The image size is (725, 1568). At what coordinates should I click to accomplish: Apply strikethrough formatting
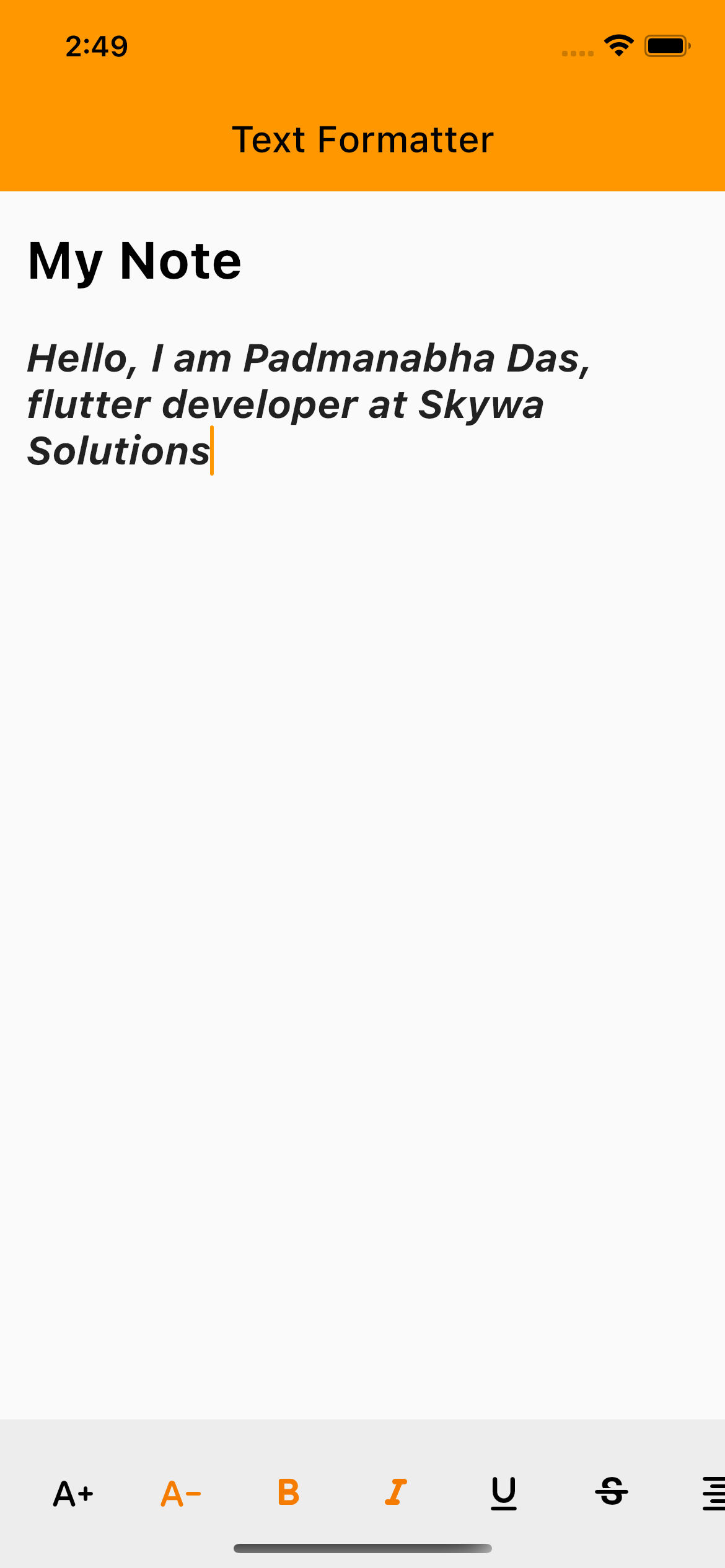pos(611,1492)
